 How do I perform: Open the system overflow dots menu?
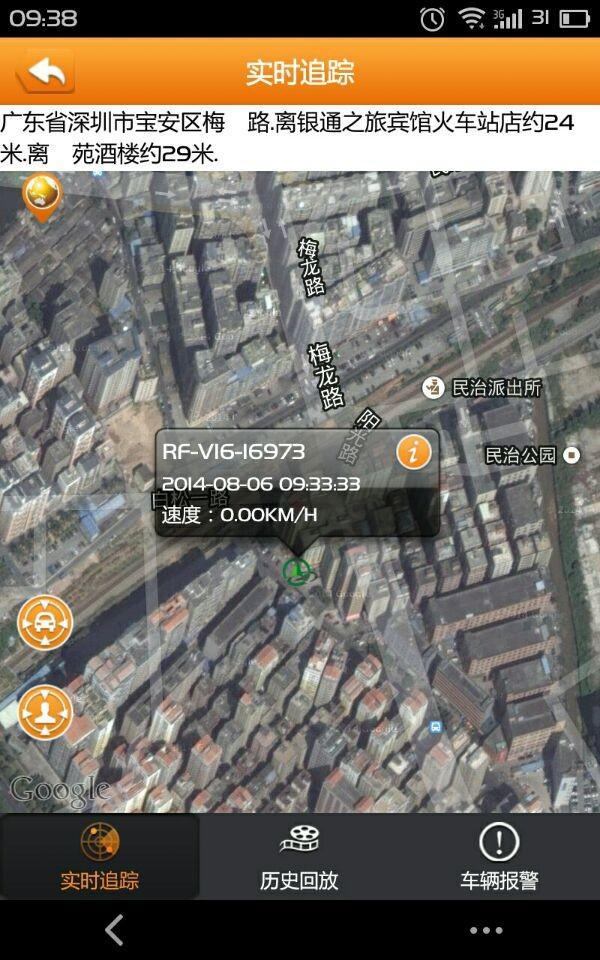[x=486, y=930]
